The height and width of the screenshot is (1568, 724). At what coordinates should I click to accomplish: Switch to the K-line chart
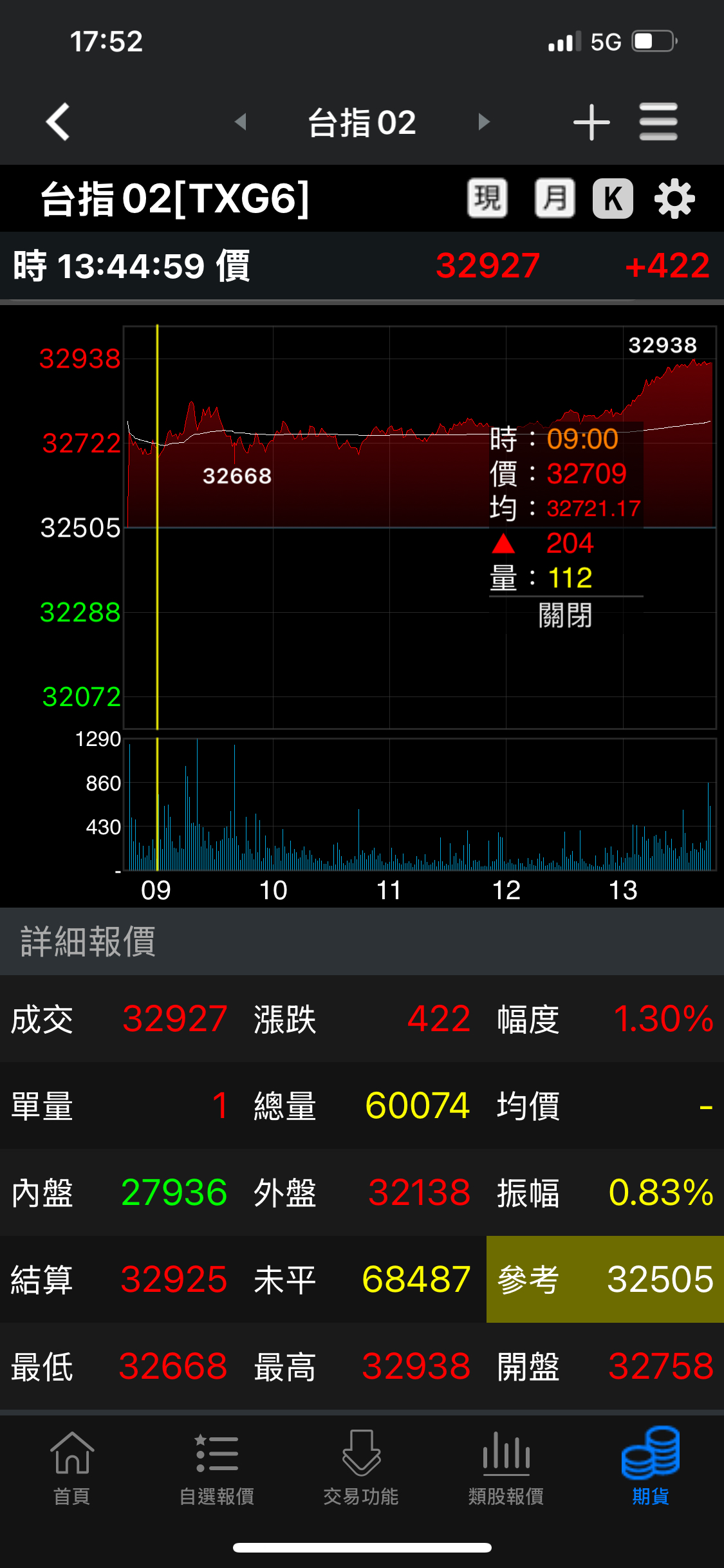pyautogui.click(x=613, y=198)
